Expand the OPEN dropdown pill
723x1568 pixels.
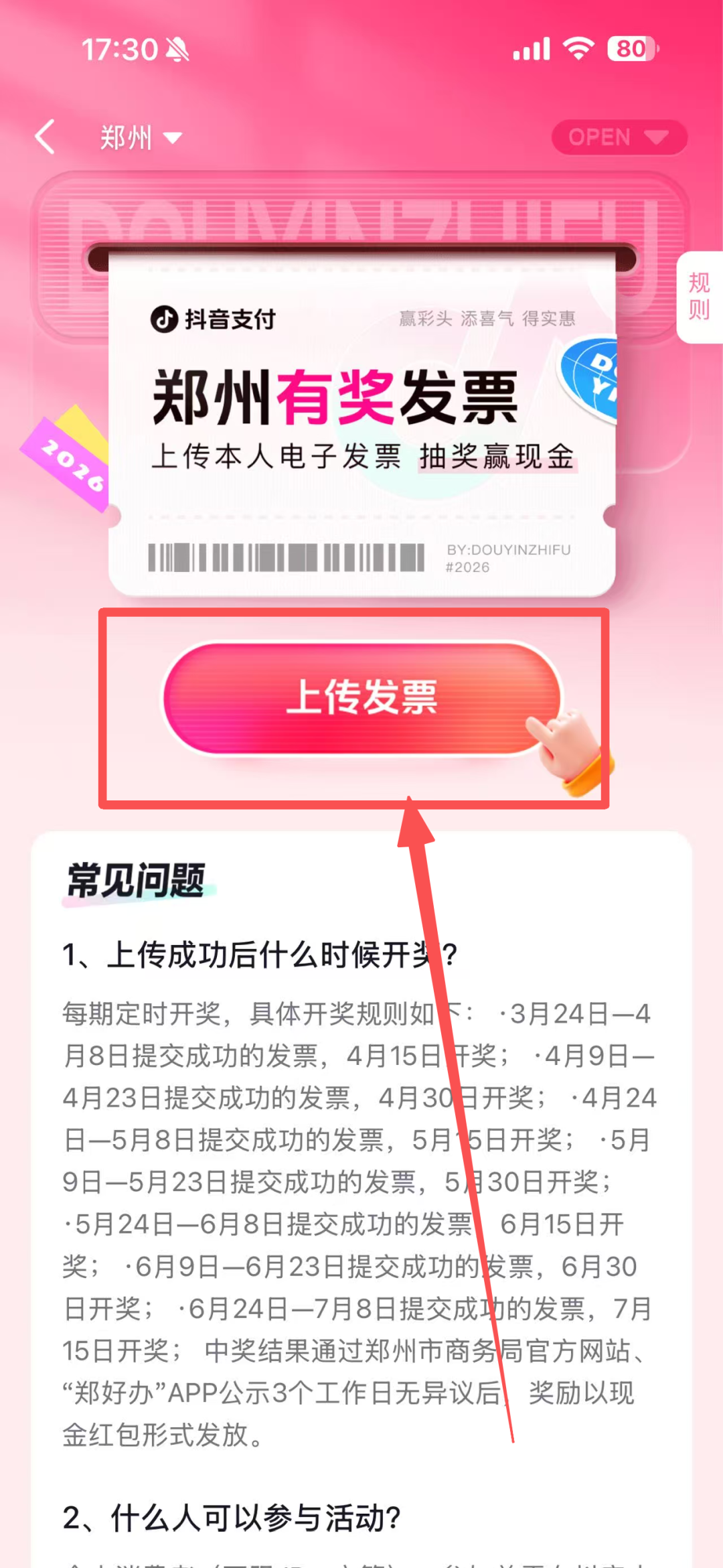(x=619, y=137)
